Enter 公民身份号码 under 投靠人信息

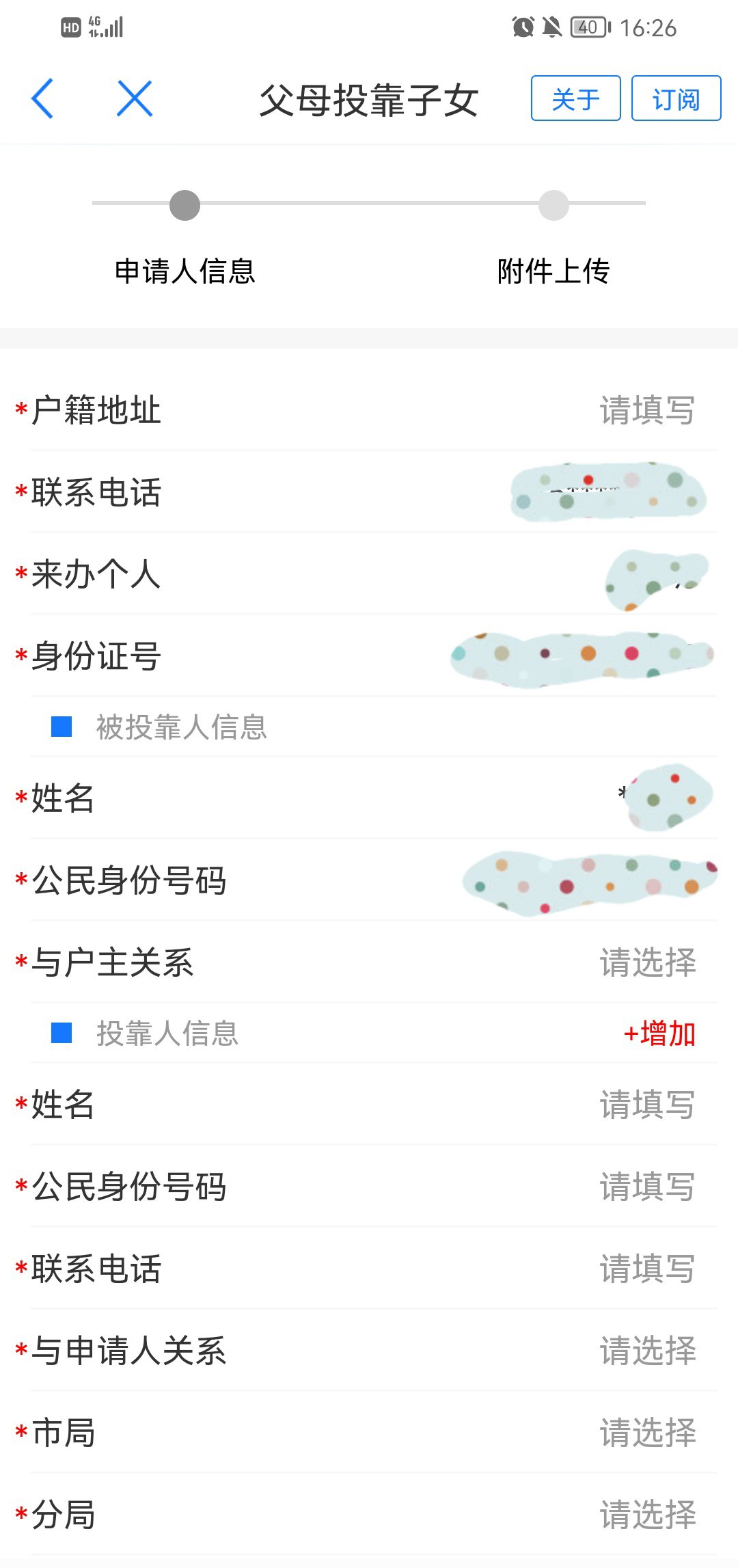[646, 1187]
